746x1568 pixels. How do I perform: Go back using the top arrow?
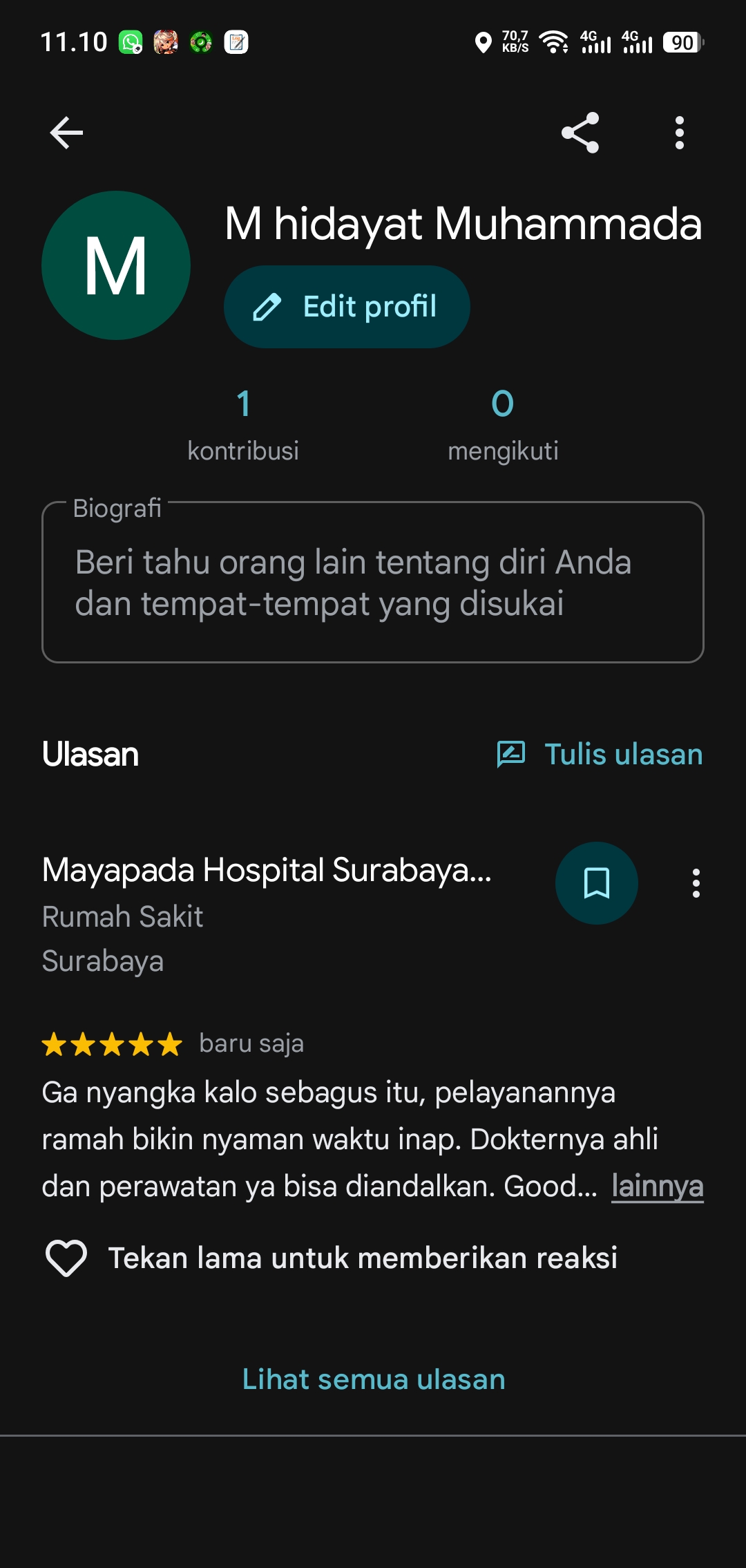[66, 132]
